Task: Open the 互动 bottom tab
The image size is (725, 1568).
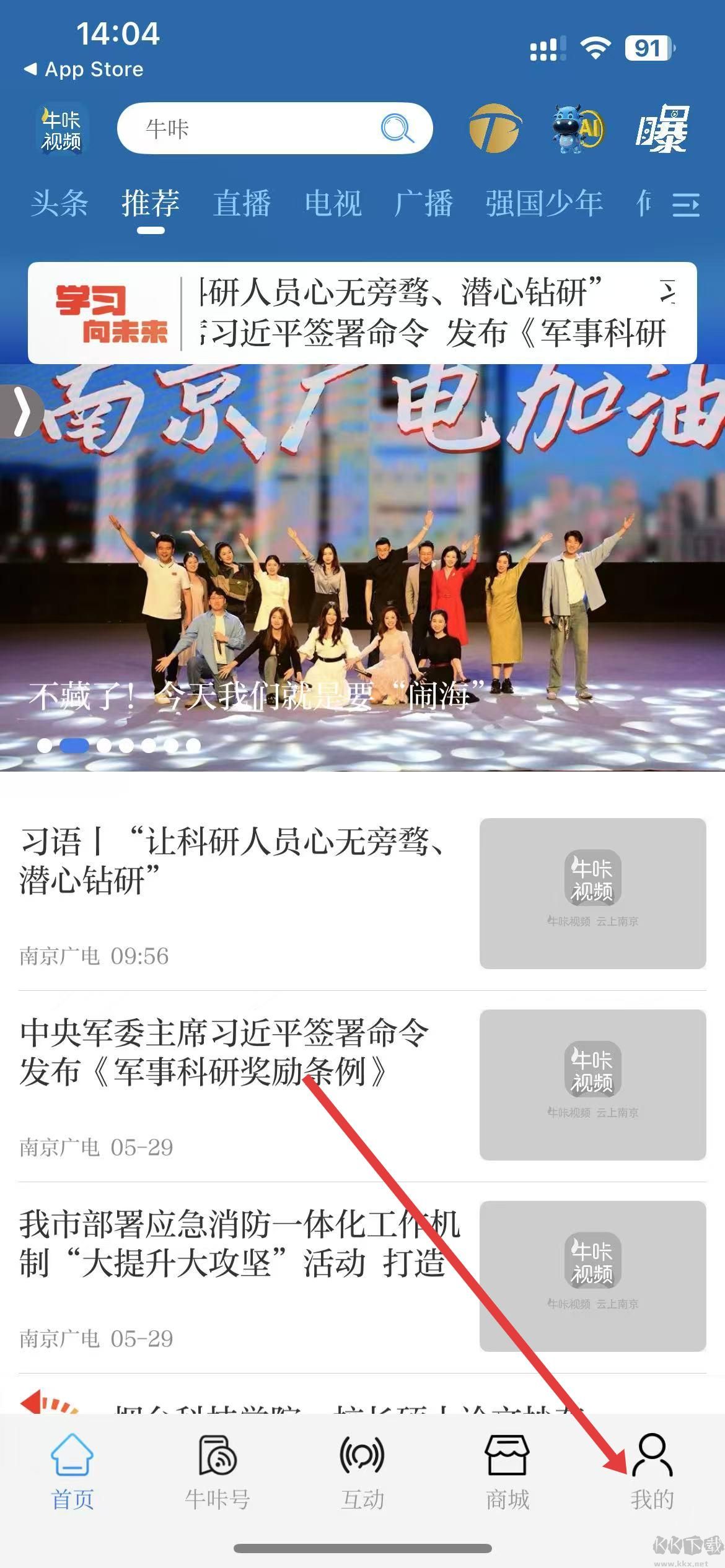Action: pos(362,1472)
